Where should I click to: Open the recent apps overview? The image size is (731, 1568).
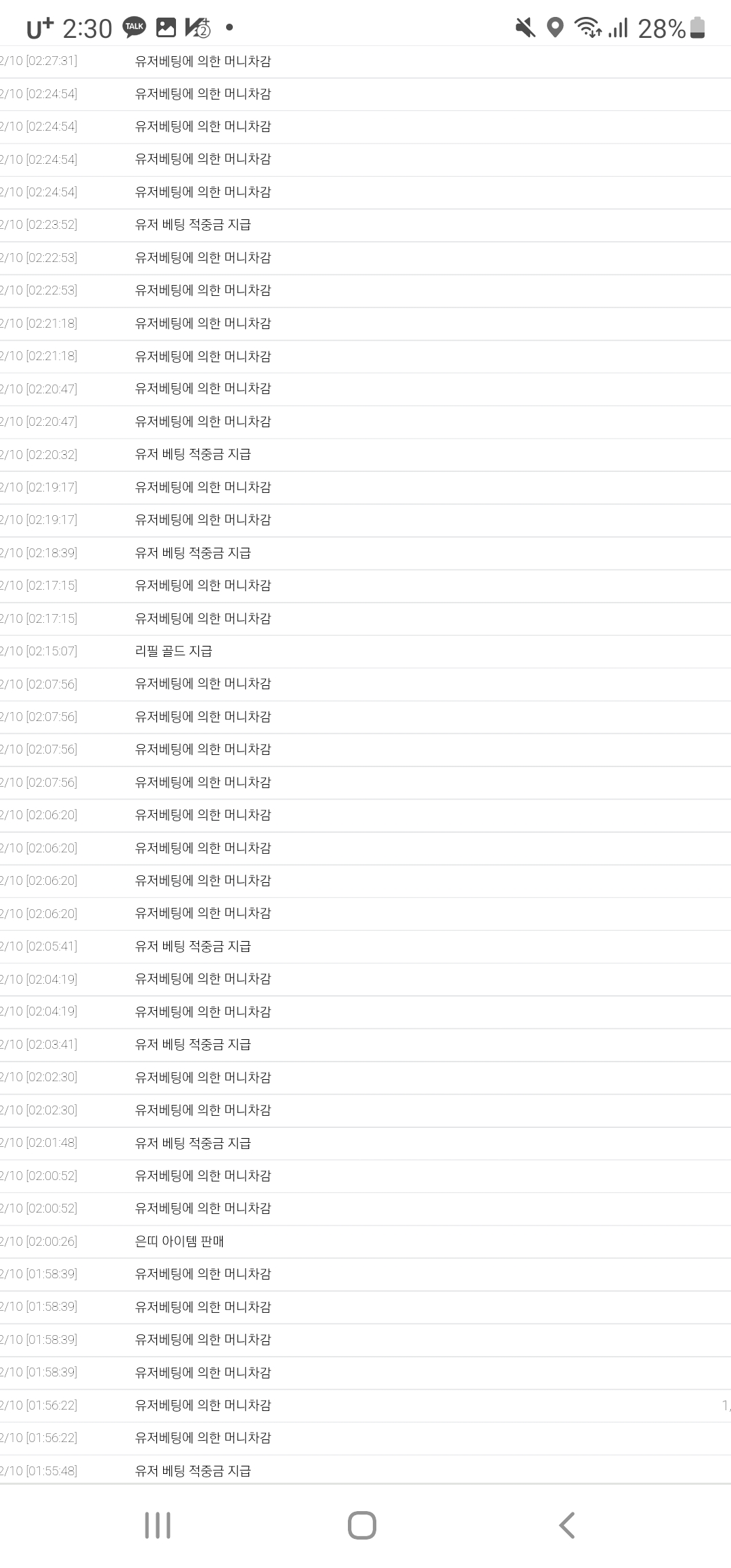point(158,1525)
